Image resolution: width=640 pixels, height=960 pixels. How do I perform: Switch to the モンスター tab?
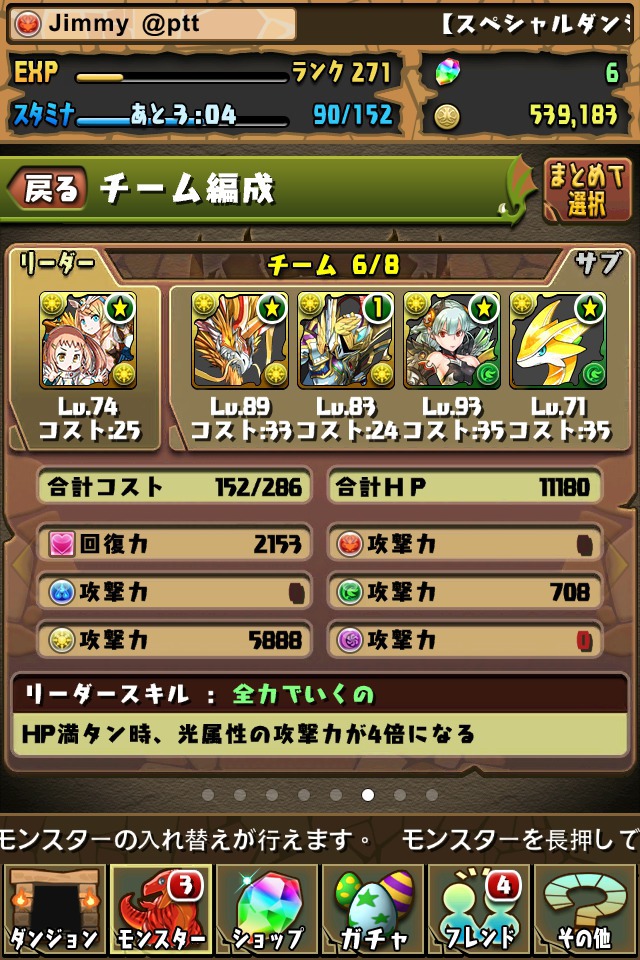[x=160, y=908]
